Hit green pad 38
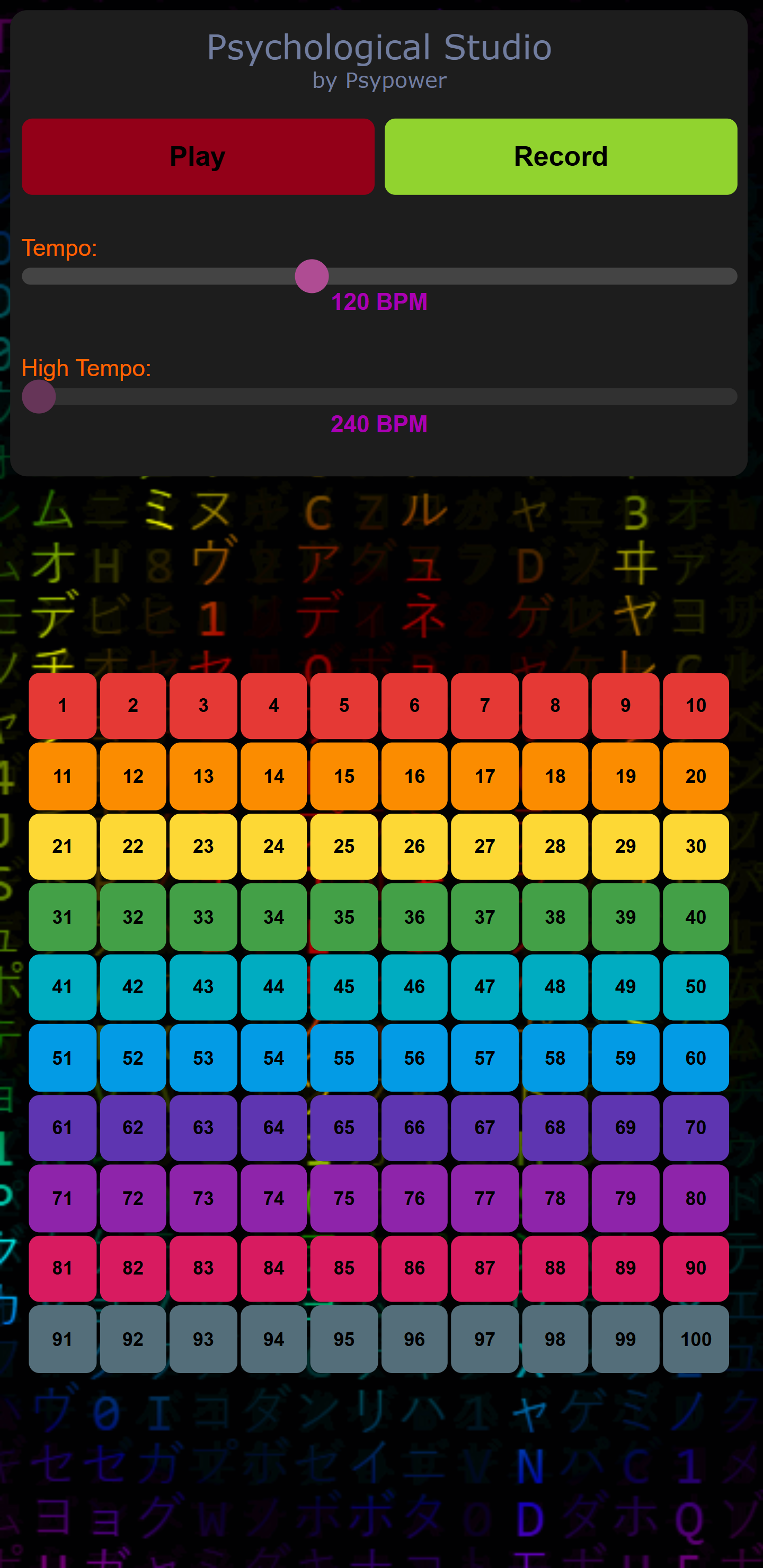 point(555,916)
